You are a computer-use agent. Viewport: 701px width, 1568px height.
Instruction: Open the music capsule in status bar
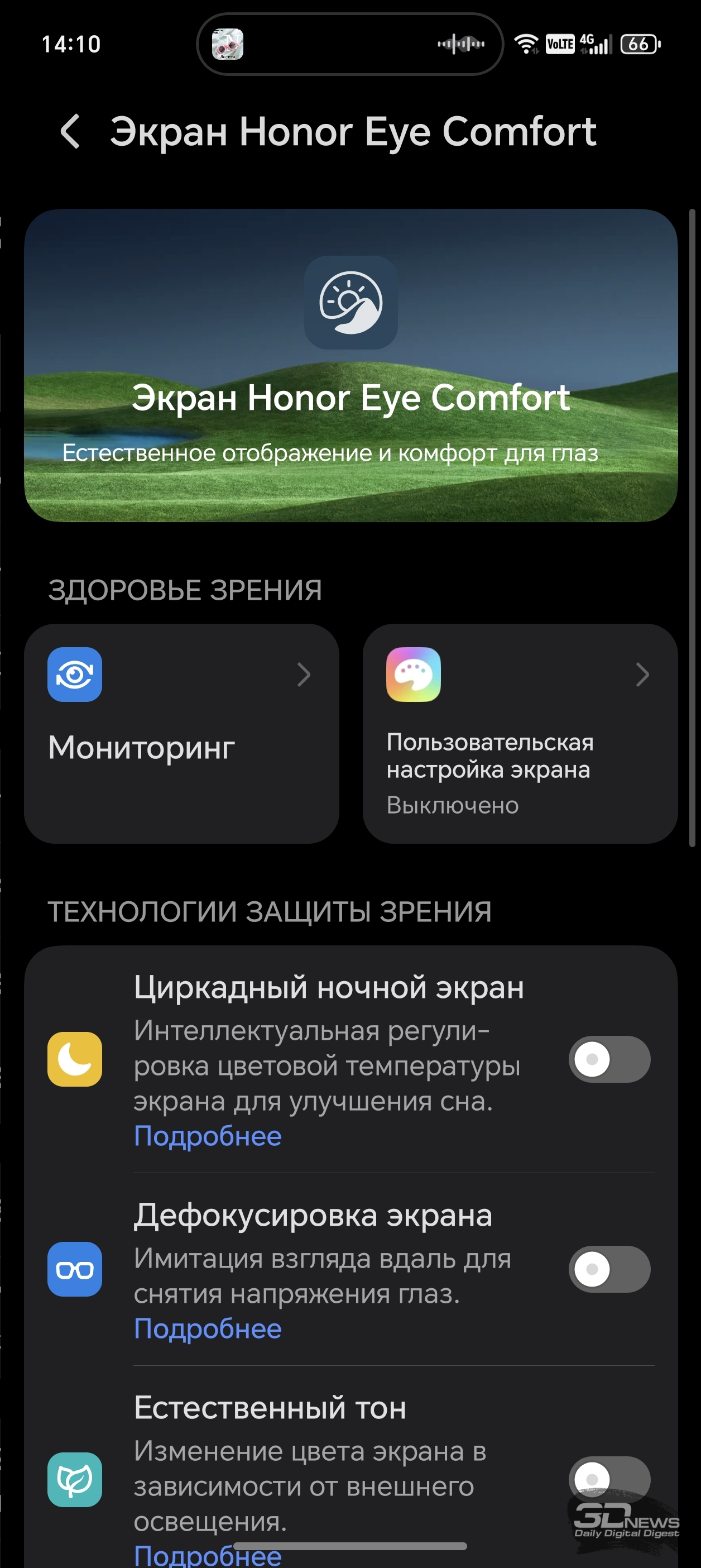point(349,45)
